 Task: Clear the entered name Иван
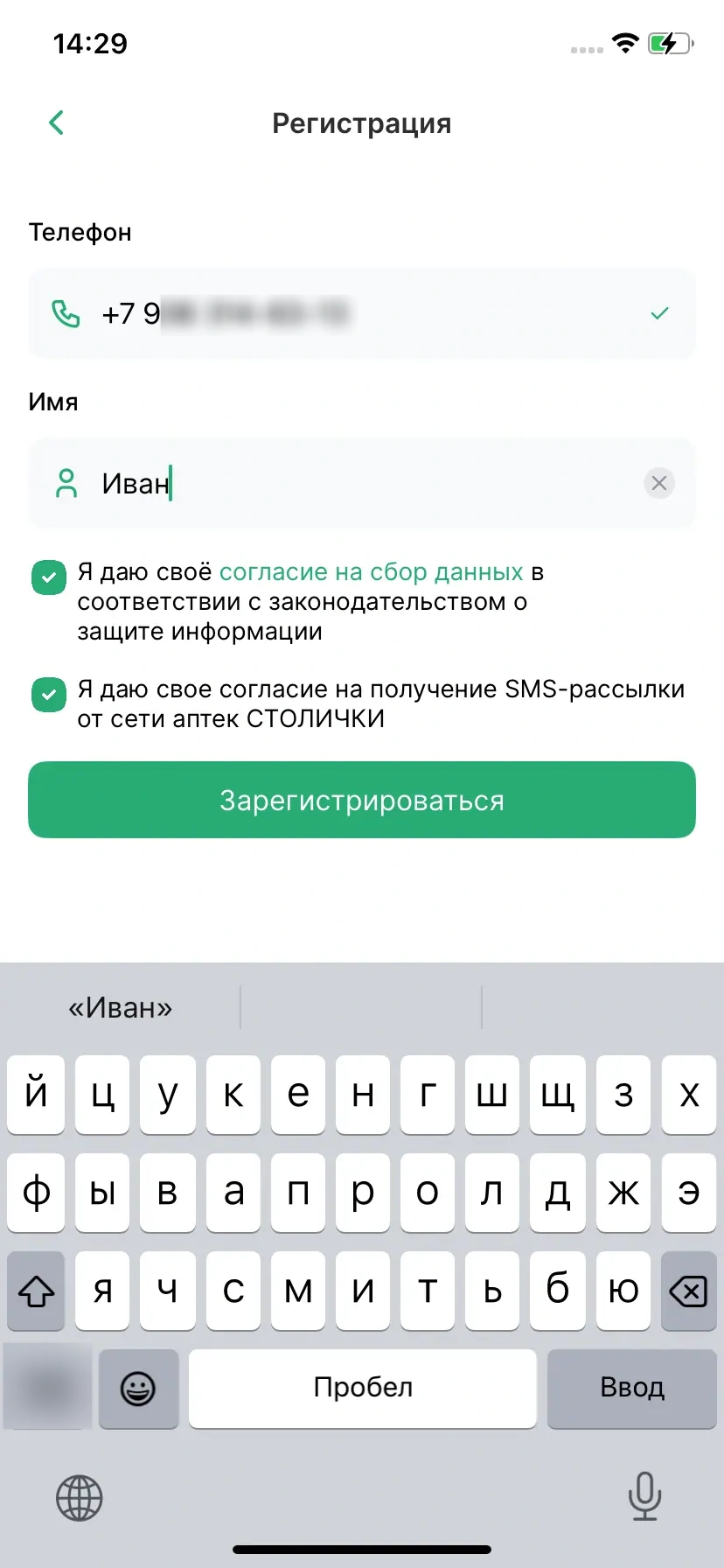[659, 483]
